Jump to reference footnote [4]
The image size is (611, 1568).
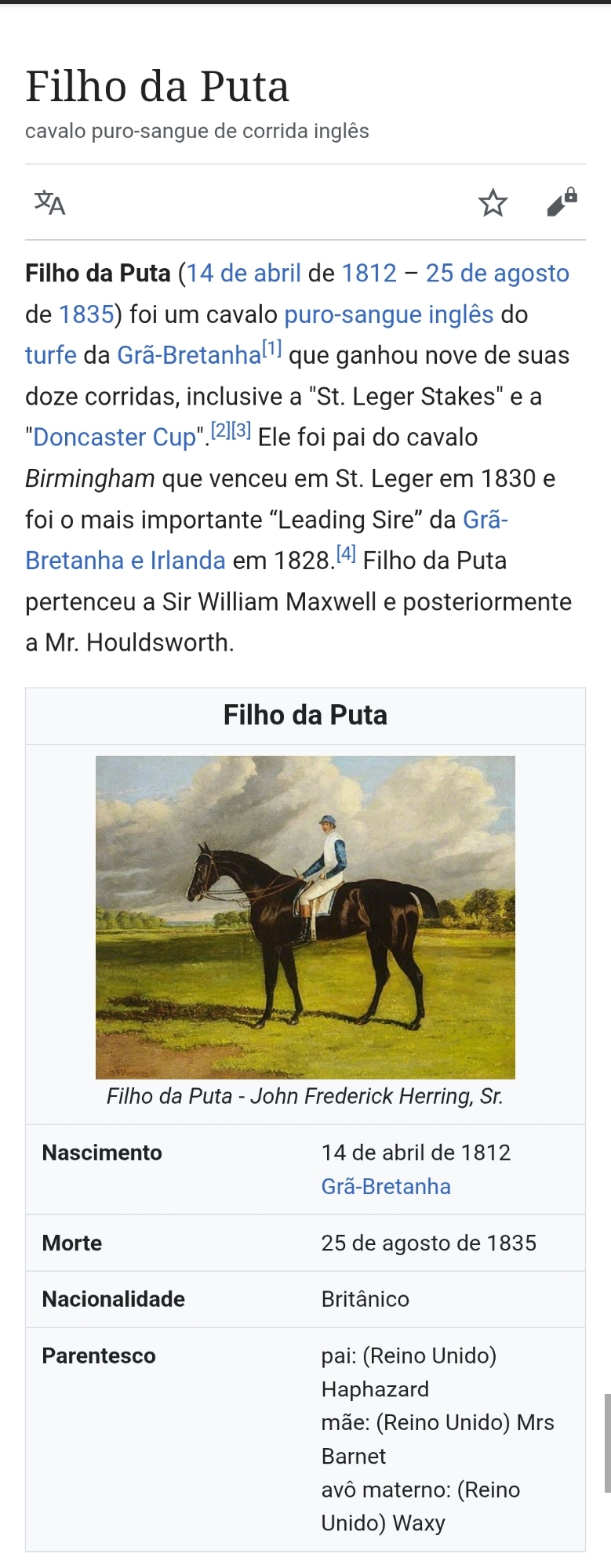click(x=346, y=554)
